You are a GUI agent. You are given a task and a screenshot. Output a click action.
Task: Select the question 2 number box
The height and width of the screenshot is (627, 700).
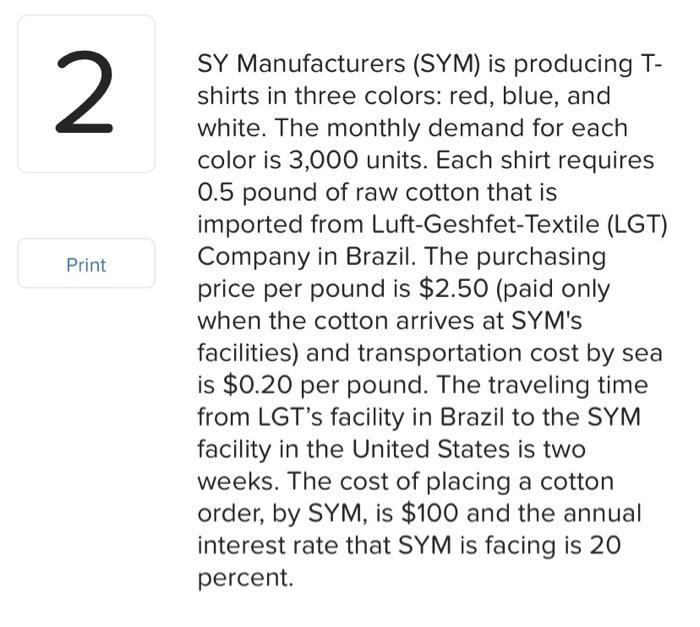pyautogui.click(x=86, y=94)
